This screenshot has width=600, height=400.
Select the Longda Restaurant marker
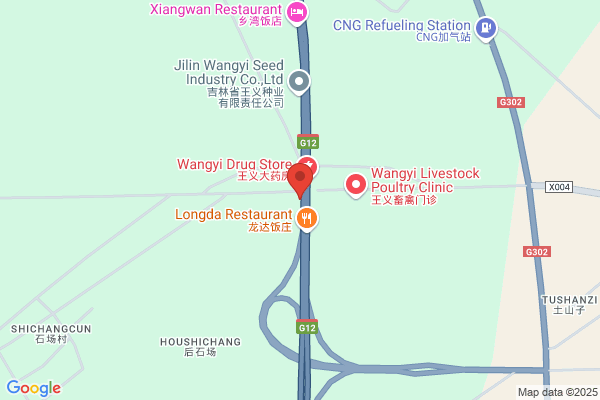(307, 216)
